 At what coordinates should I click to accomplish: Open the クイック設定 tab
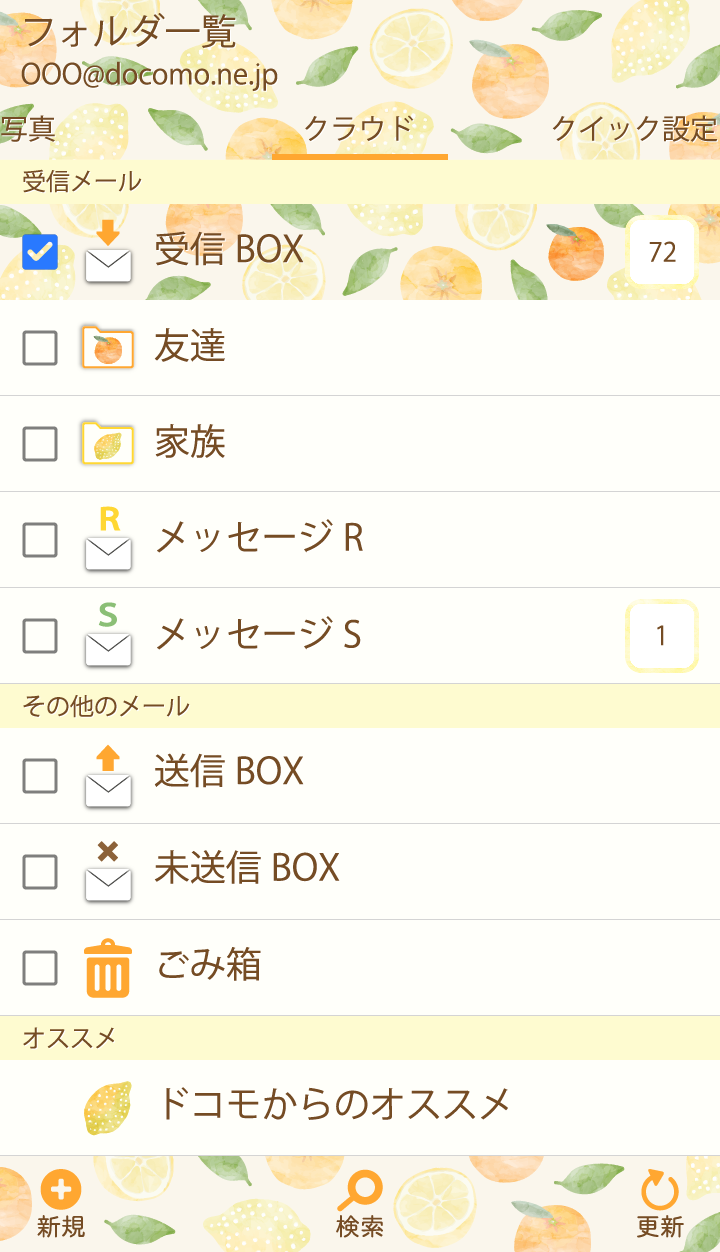coord(634,129)
